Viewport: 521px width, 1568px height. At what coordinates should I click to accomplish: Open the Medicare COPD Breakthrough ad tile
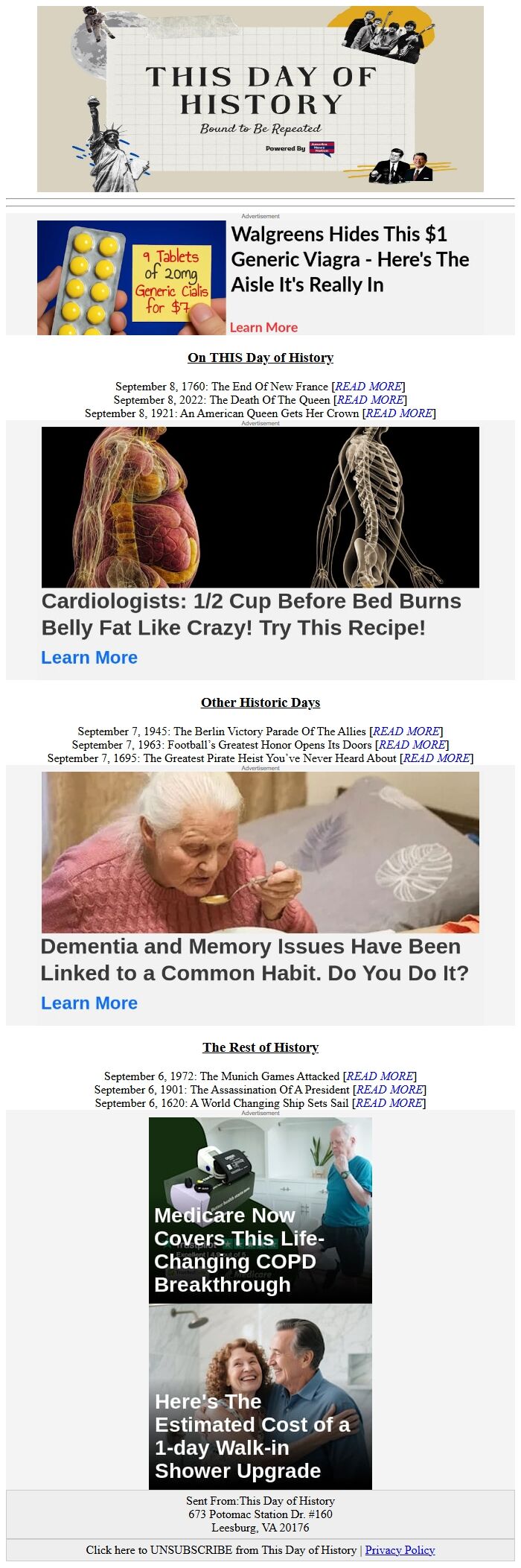[260, 1211]
